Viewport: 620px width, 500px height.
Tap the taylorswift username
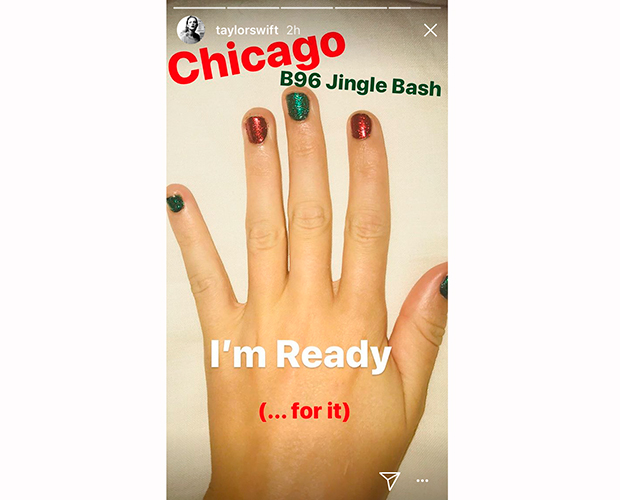(x=237, y=31)
